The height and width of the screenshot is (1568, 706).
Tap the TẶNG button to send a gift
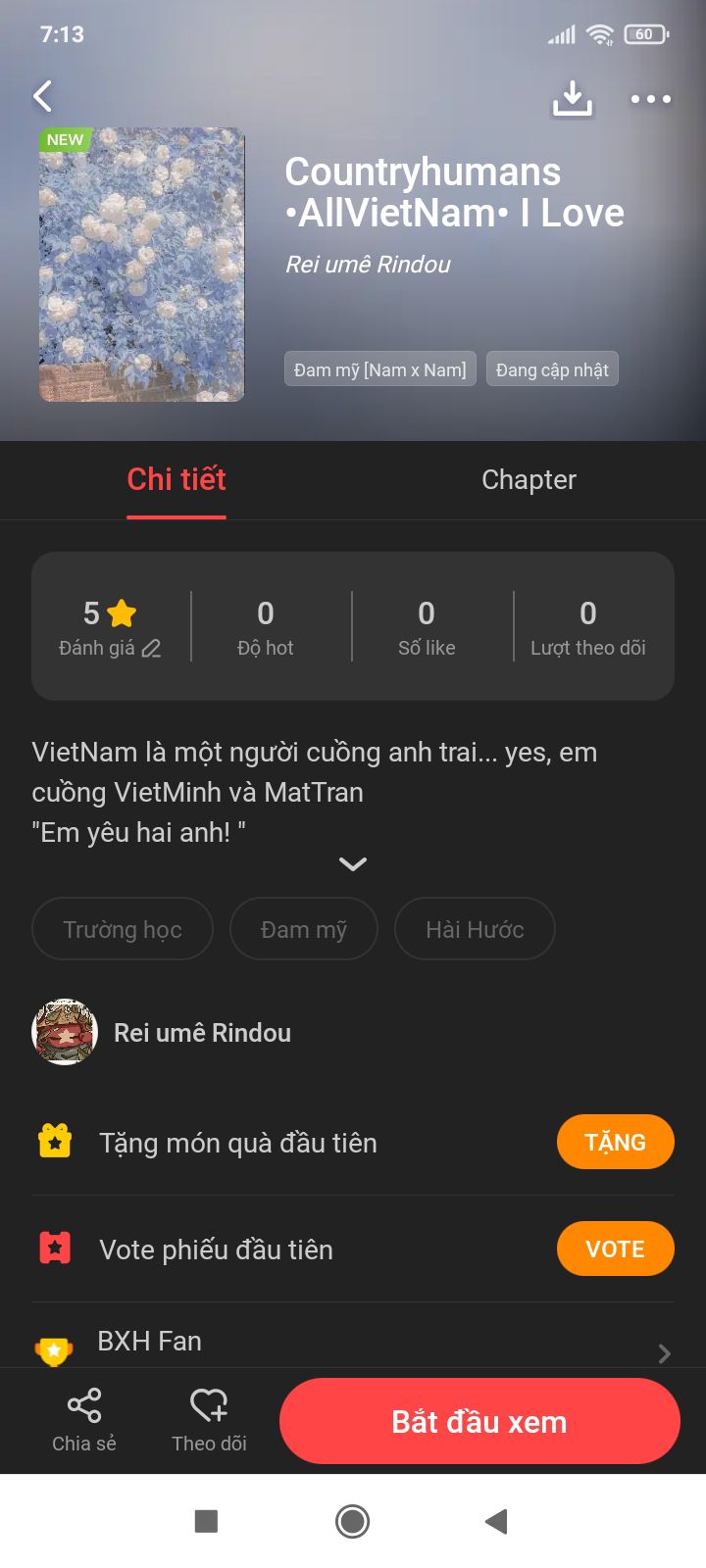point(615,1142)
